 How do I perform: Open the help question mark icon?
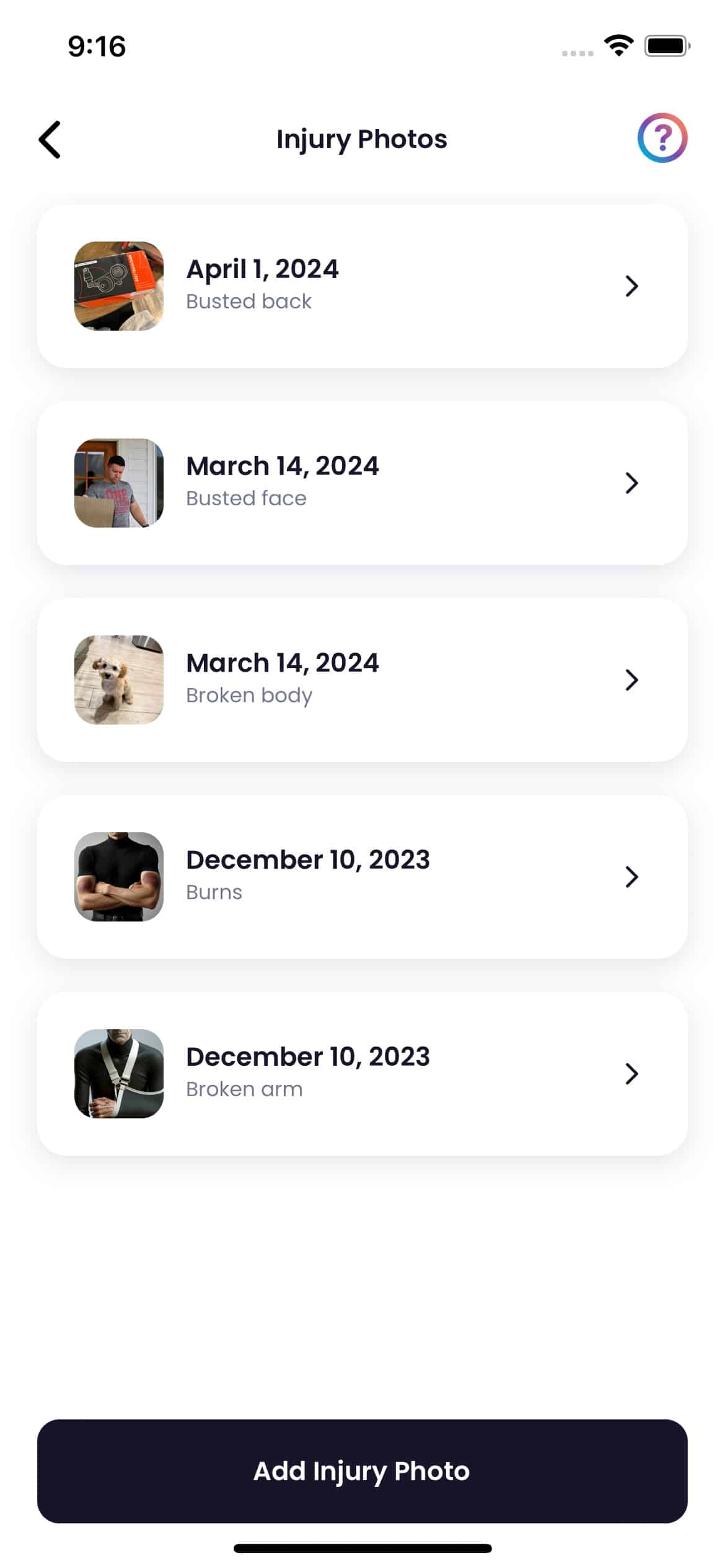point(662,139)
